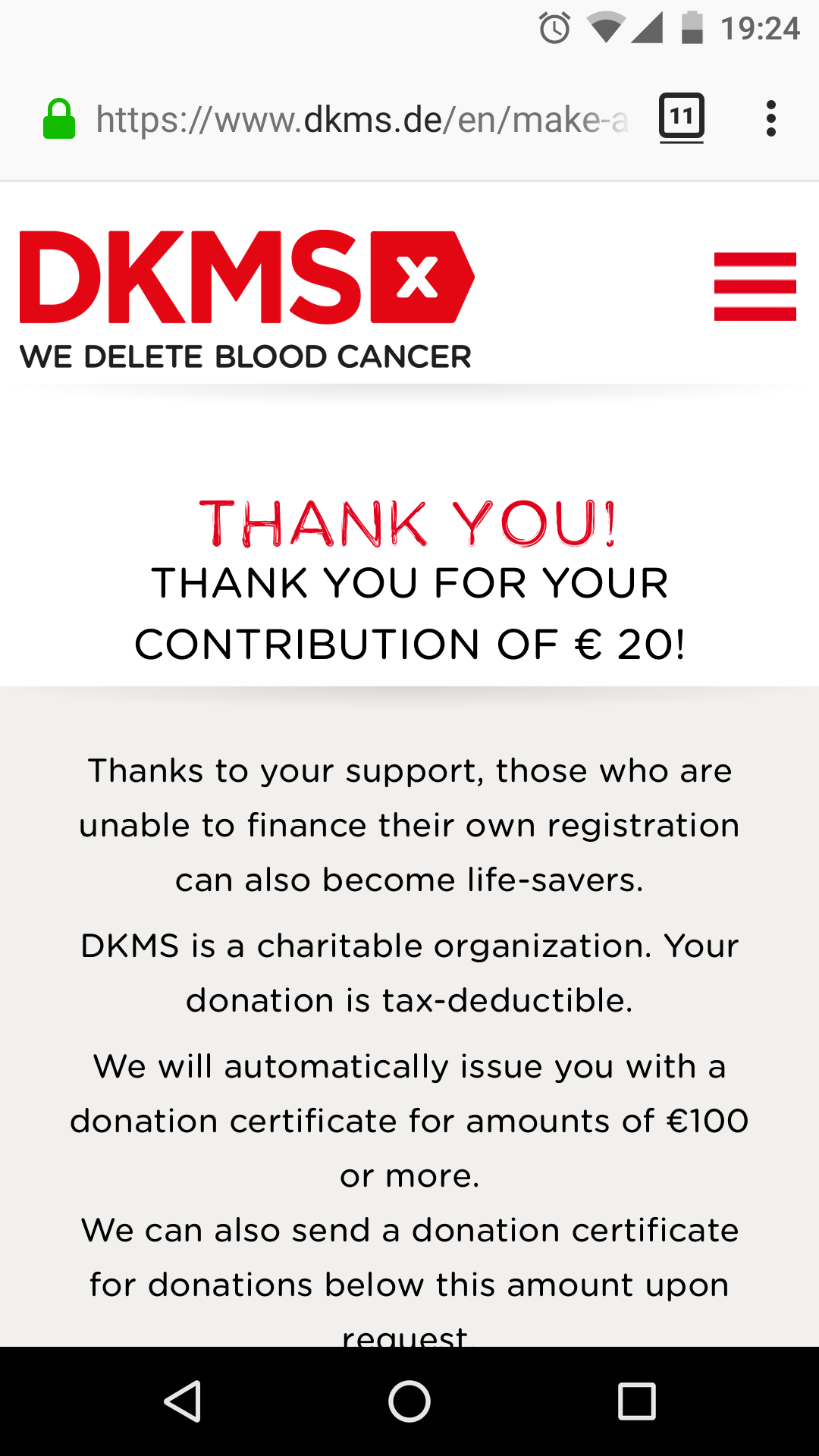This screenshot has height=1456, width=819.
Task: Open the red hamburger menu
Action: point(755,287)
